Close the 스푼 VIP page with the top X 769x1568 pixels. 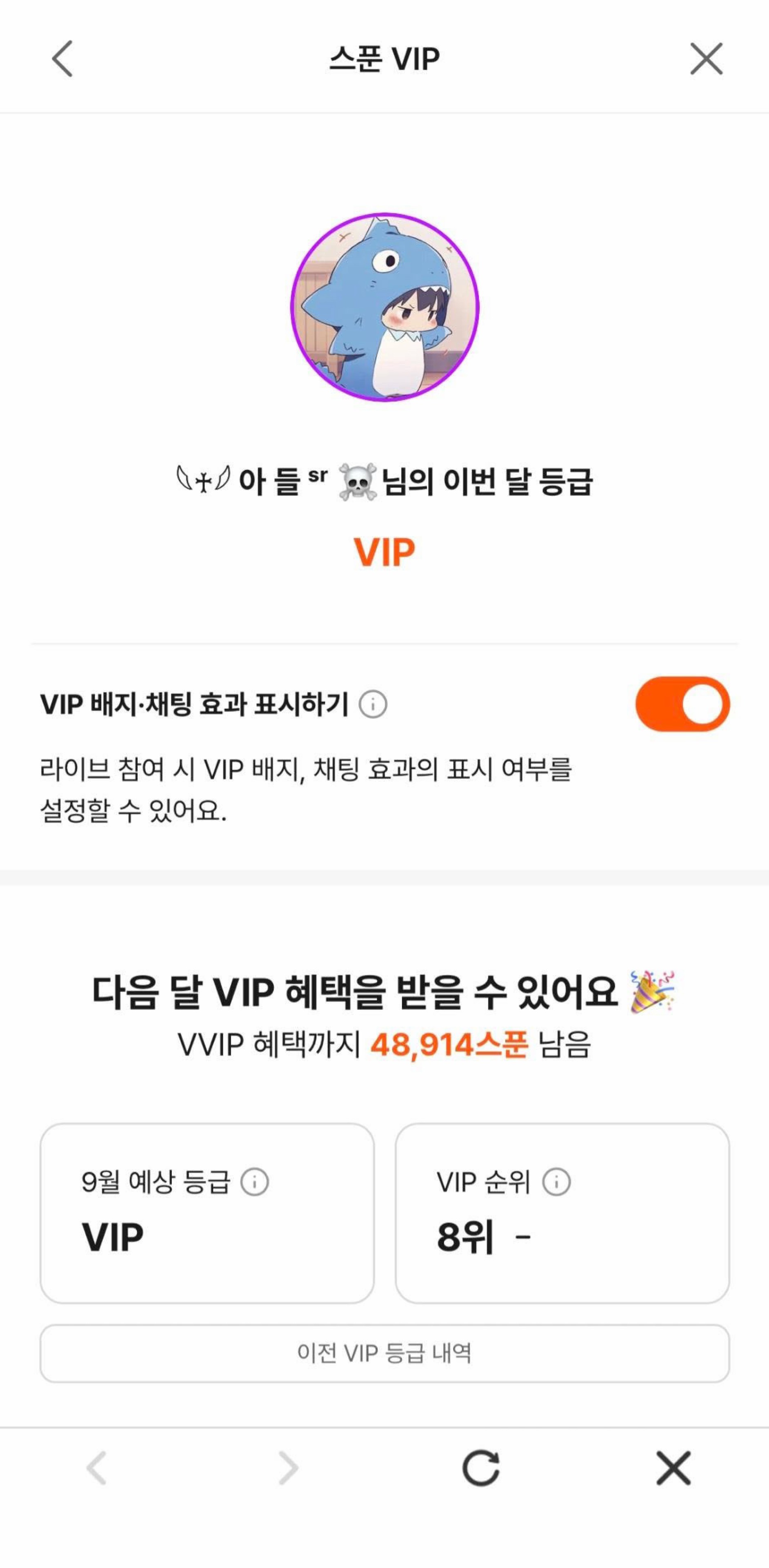706,59
